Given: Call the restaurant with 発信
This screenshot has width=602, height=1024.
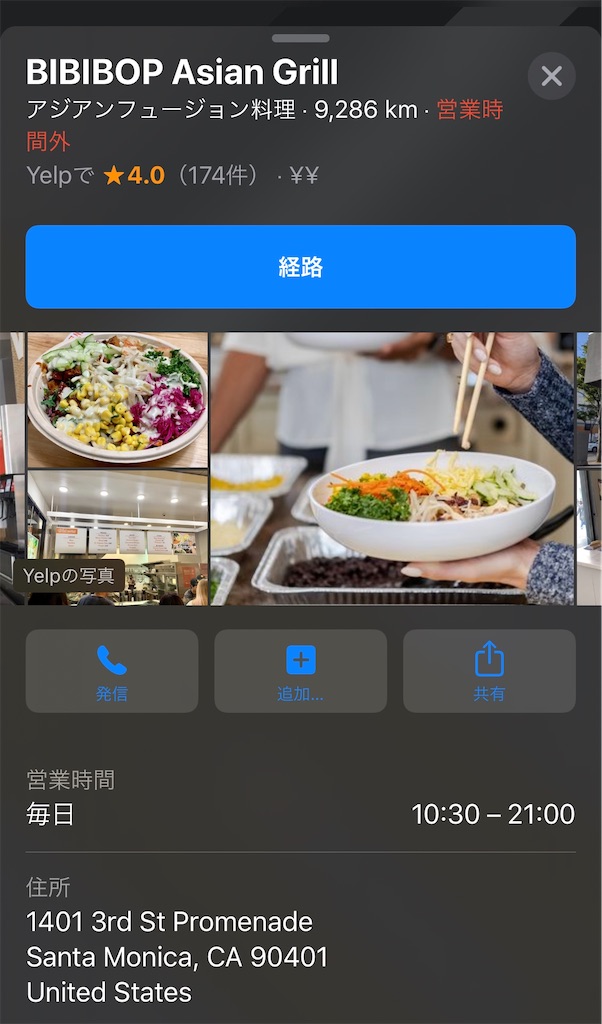Looking at the screenshot, I should click(x=112, y=671).
